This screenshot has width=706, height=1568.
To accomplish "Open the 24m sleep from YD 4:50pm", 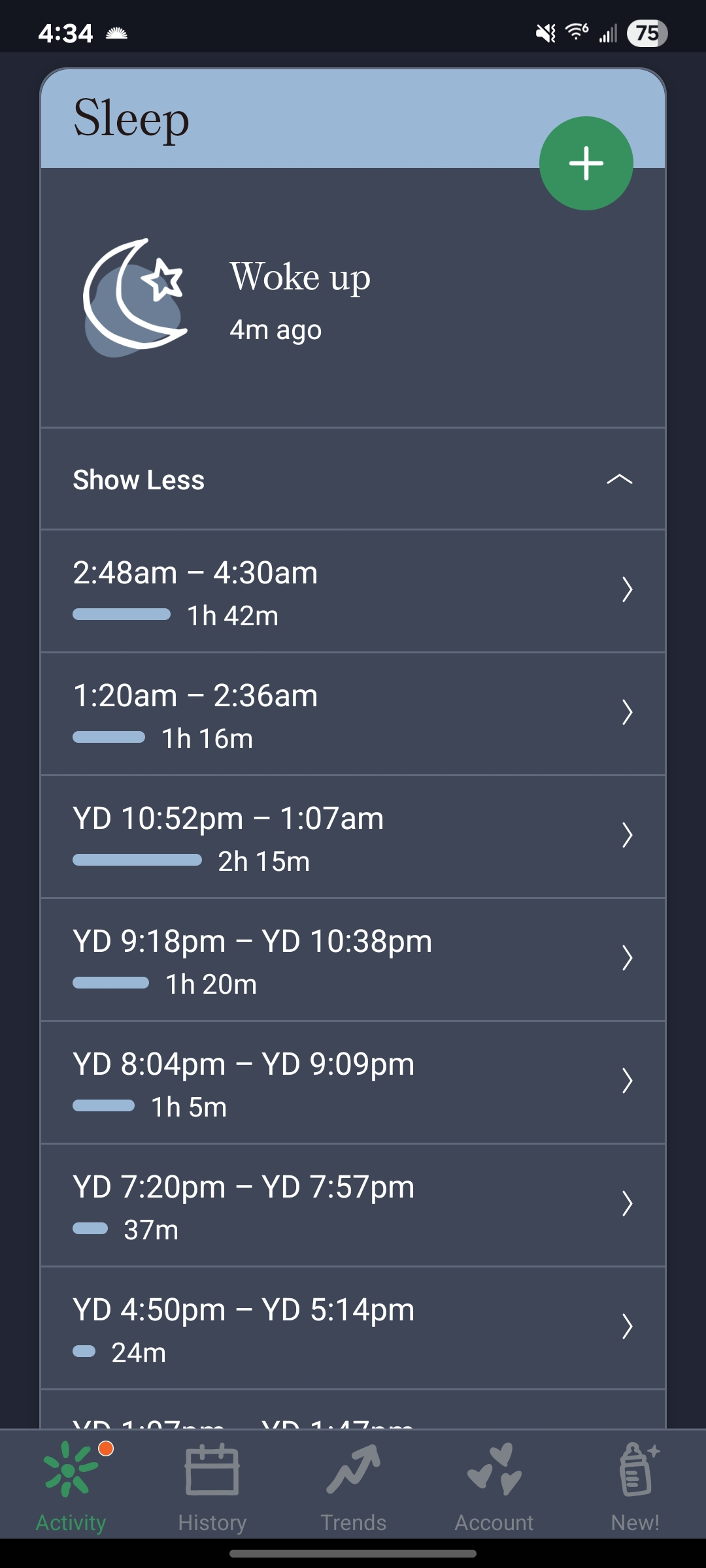I will [x=353, y=1328].
